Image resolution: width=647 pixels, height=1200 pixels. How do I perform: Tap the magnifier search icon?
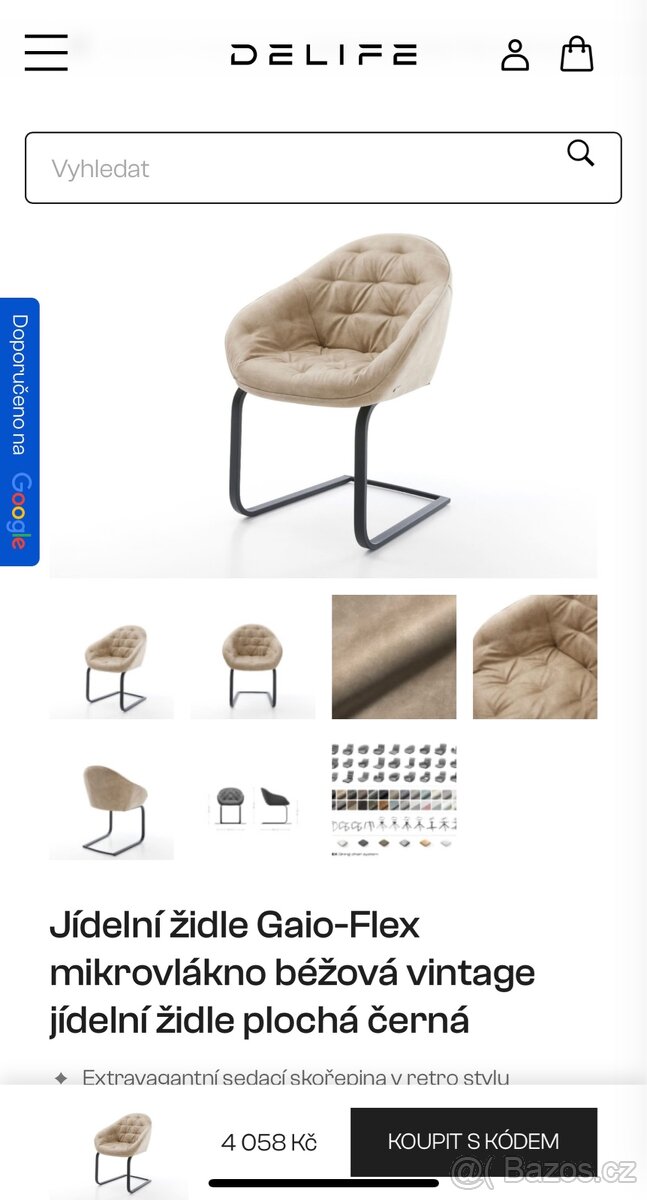(x=580, y=153)
